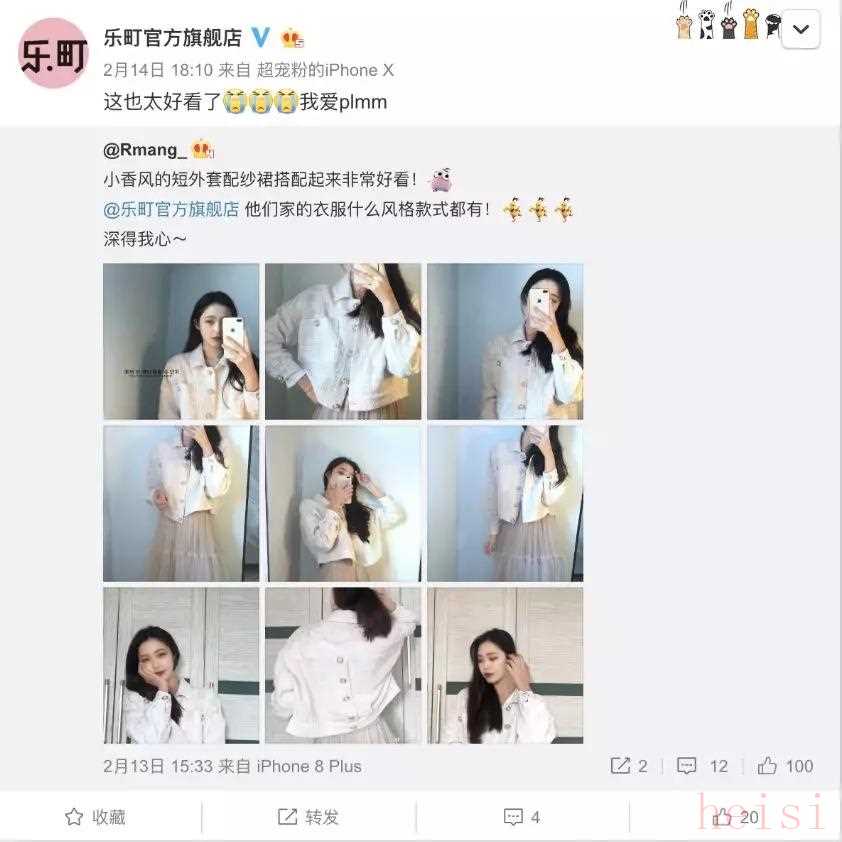
Task: Open 乐町官方旗舰店 profile avatar
Action: [x=54, y=53]
